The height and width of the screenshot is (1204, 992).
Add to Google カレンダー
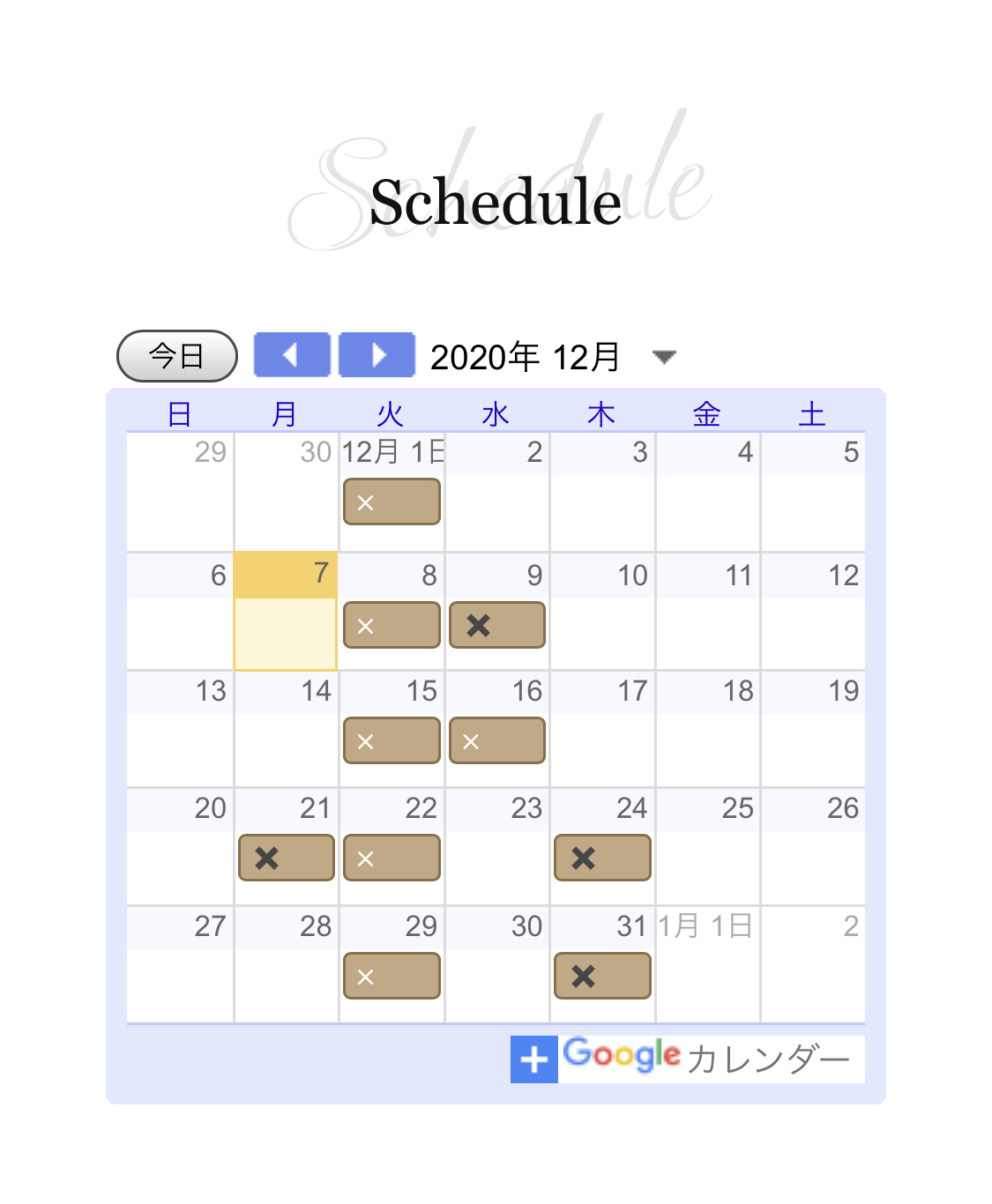[x=687, y=1059]
